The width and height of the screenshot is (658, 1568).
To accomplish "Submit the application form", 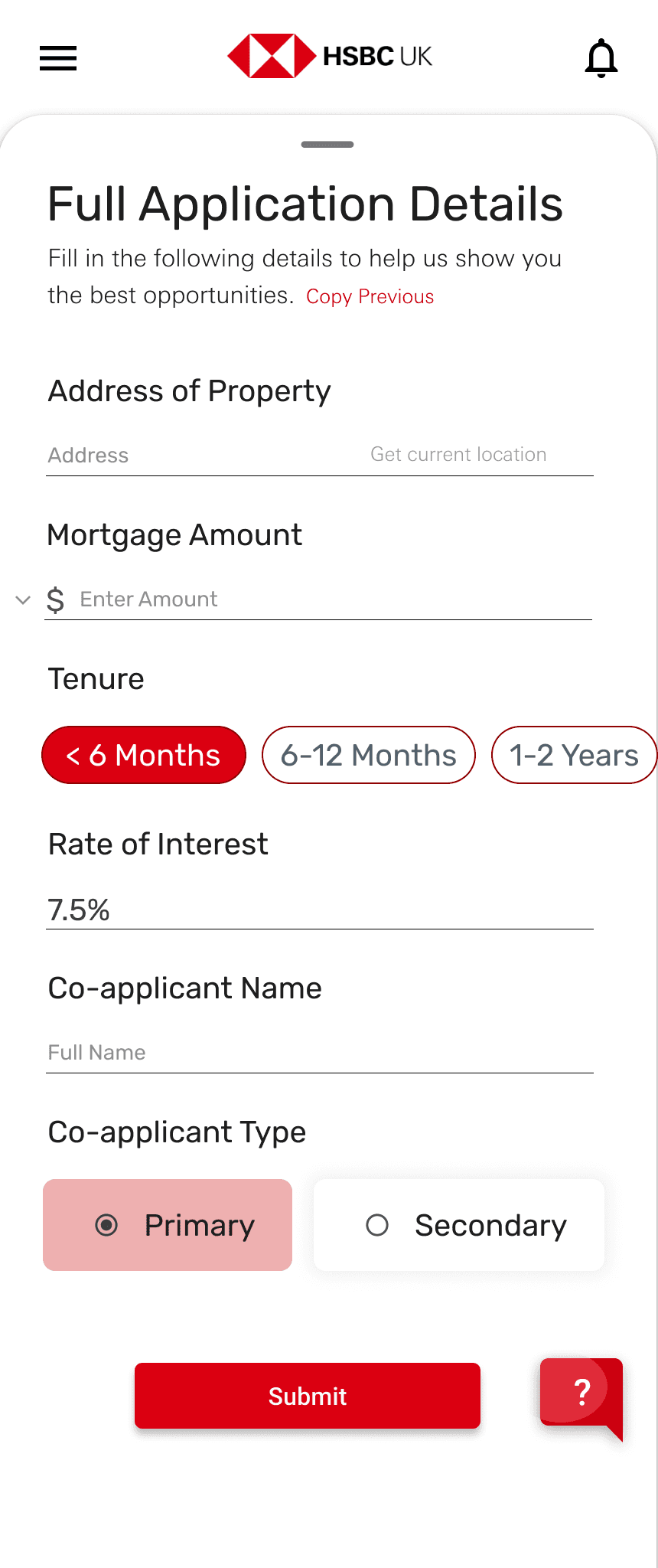I will click(308, 1396).
